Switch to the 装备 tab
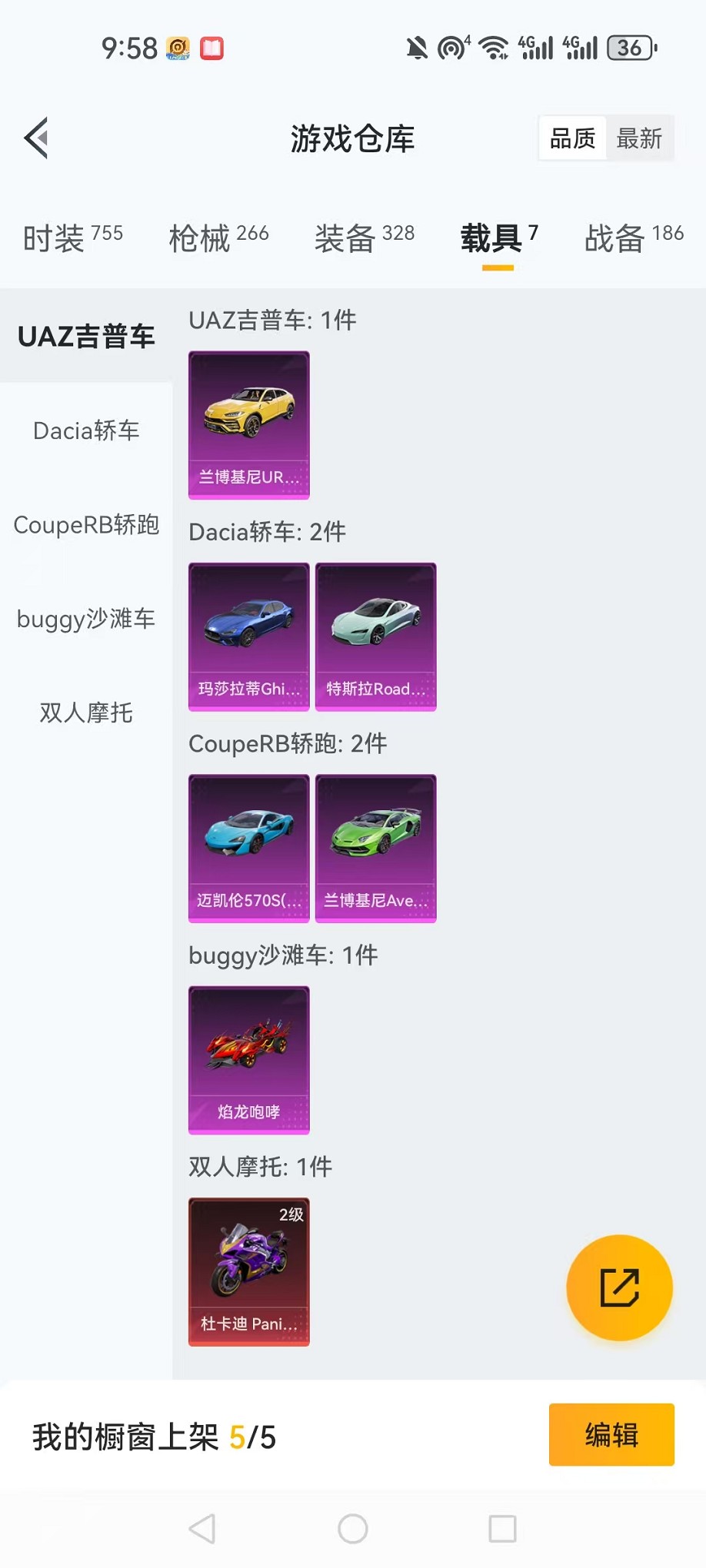 [364, 238]
